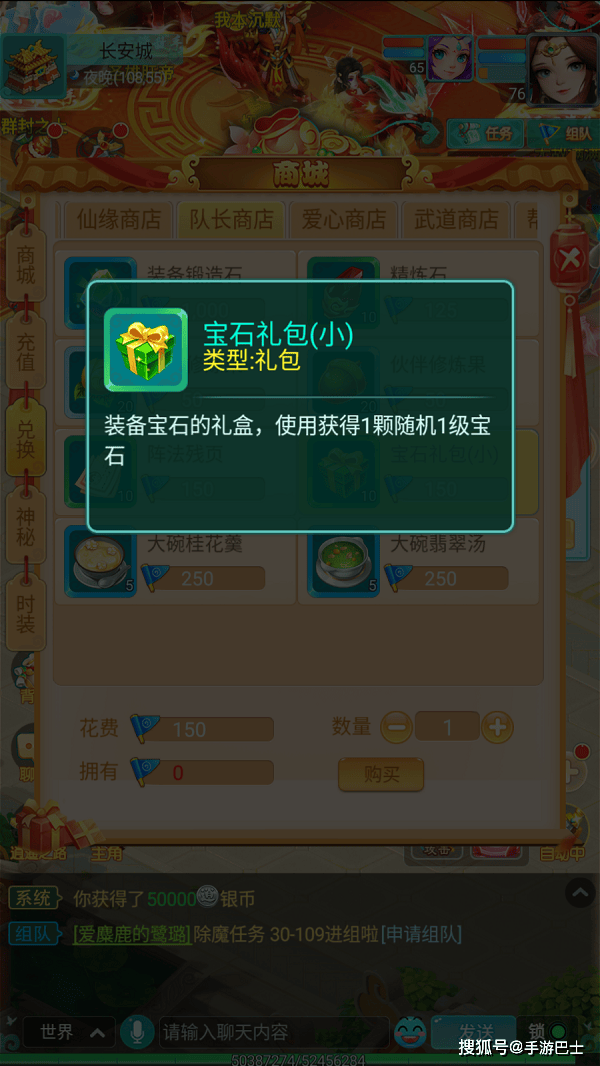Select the 大碗翡翠汤 item

(x=418, y=561)
